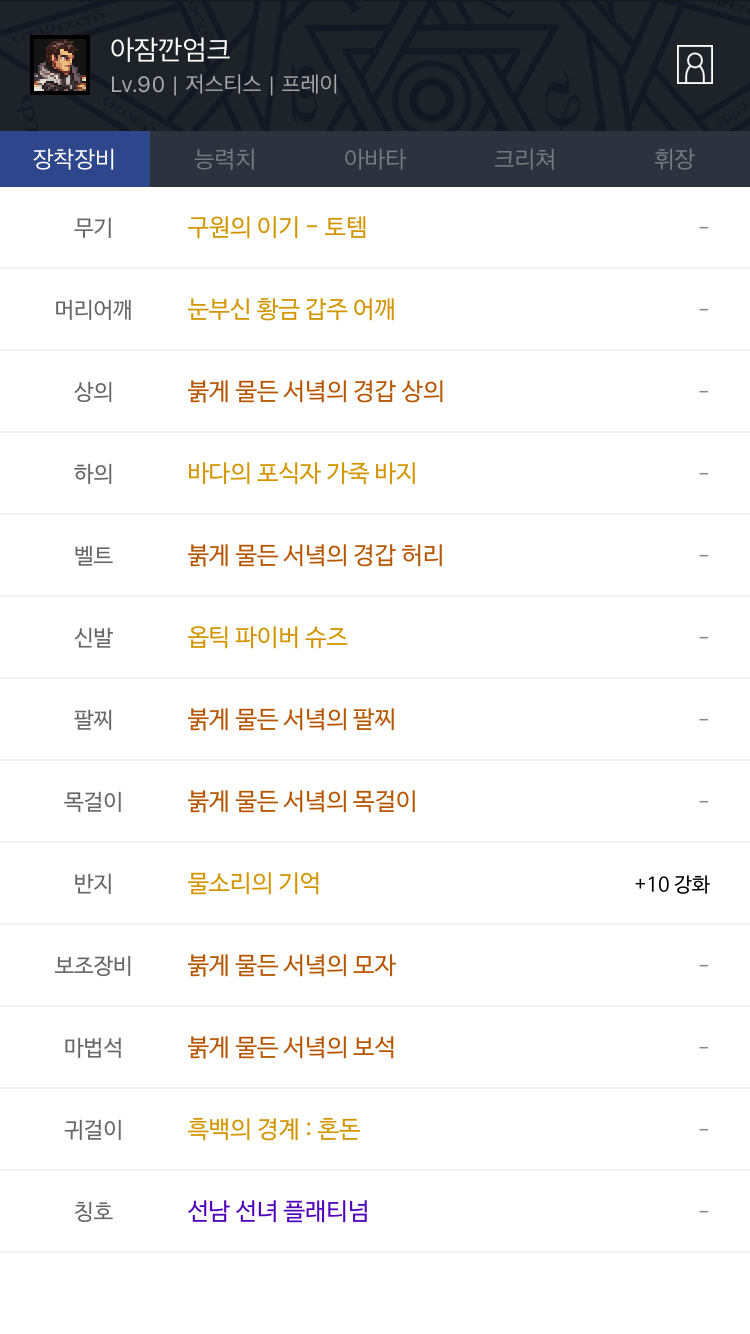View ring 물소리의 기억 details

coord(254,883)
